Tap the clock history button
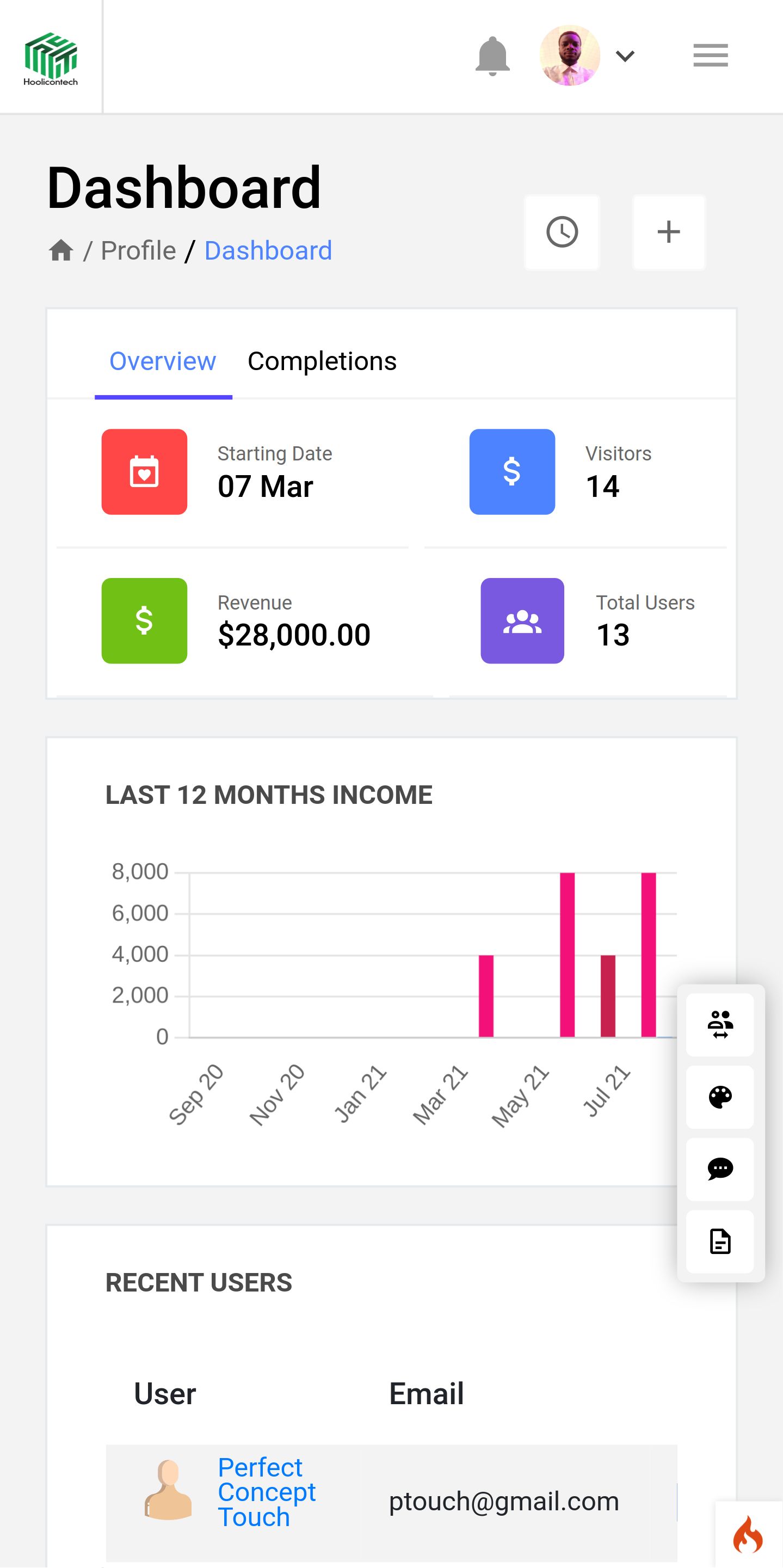This screenshot has height=1568, width=783. click(562, 232)
